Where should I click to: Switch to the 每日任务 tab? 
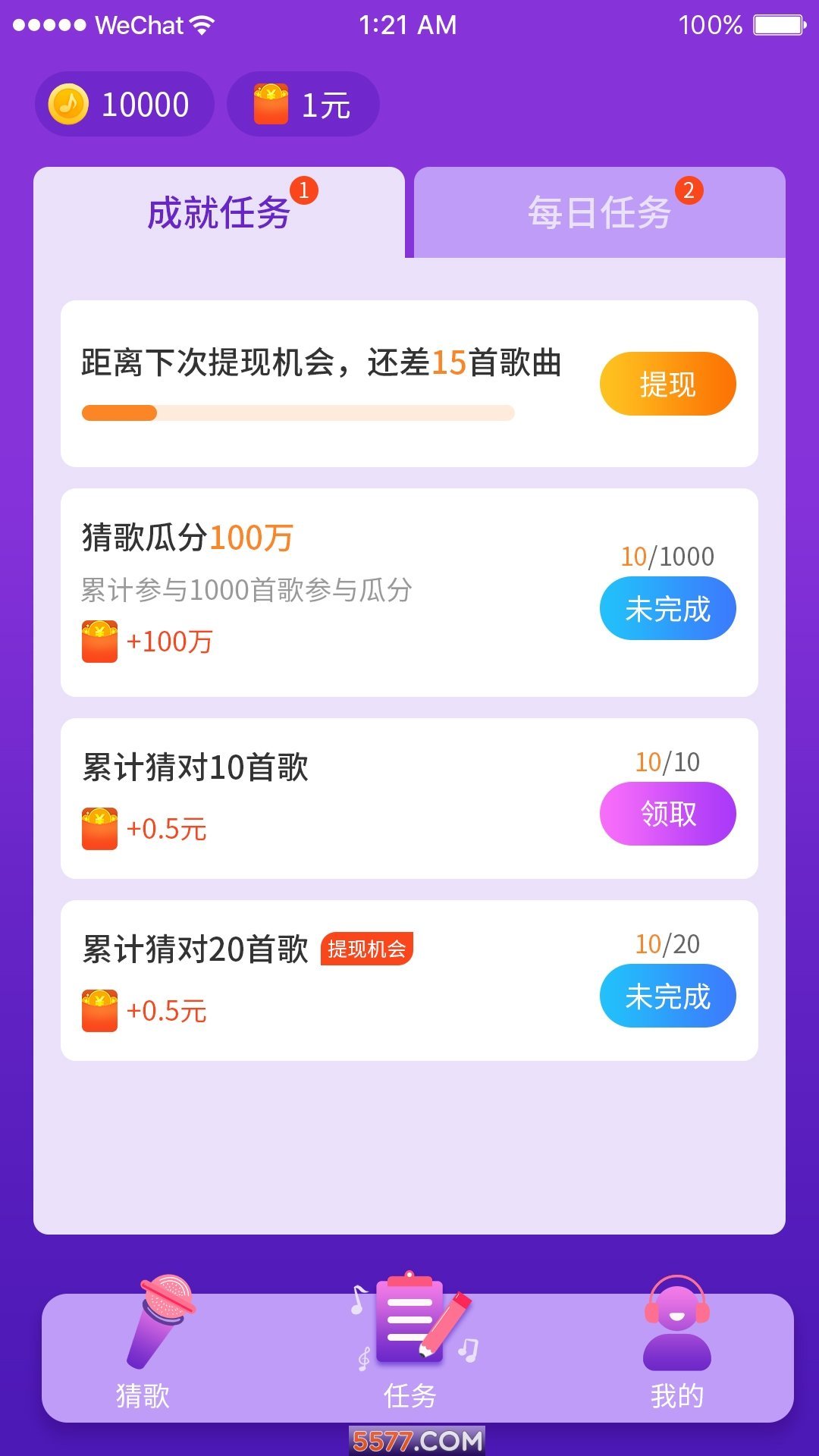click(x=599, y=212)
